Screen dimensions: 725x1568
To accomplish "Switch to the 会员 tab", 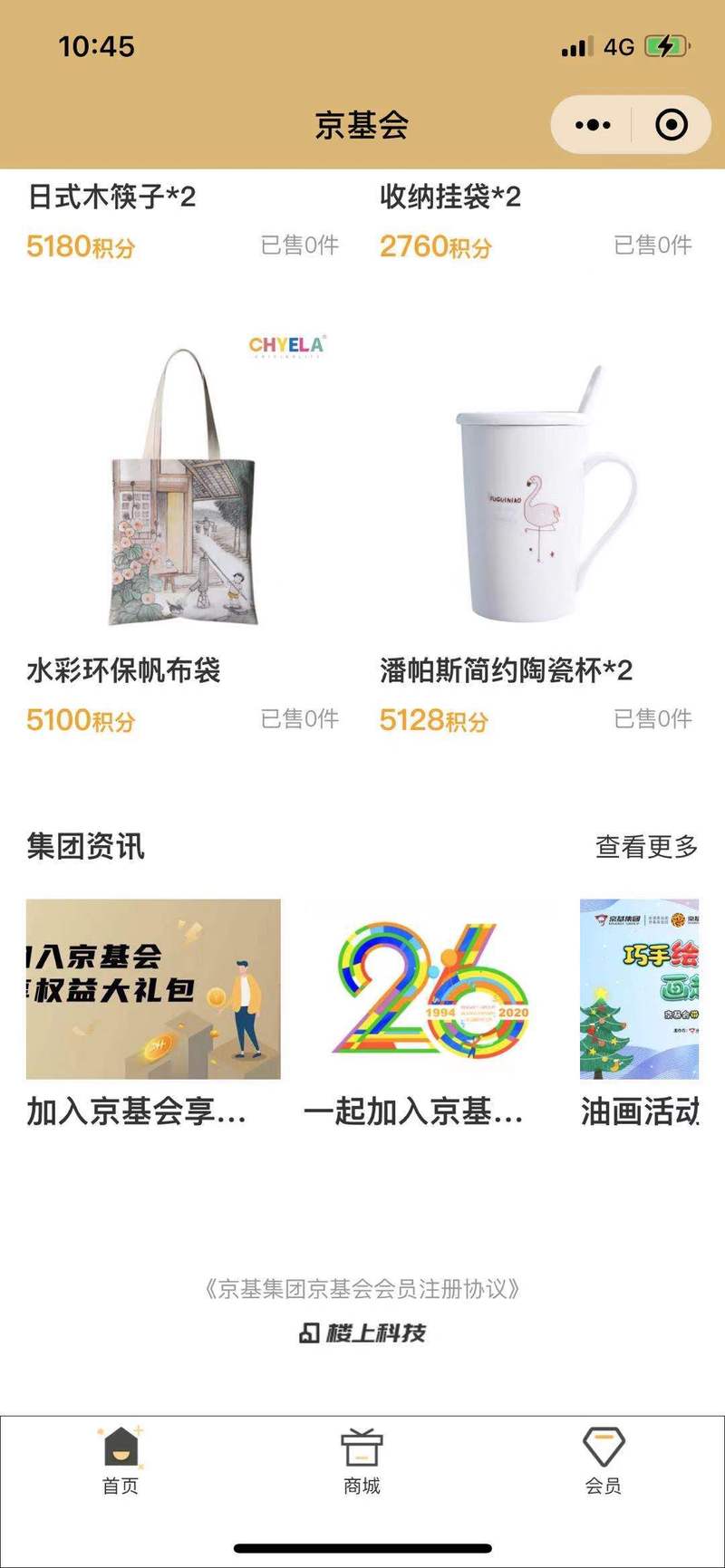I will [x=603, y=1459].
